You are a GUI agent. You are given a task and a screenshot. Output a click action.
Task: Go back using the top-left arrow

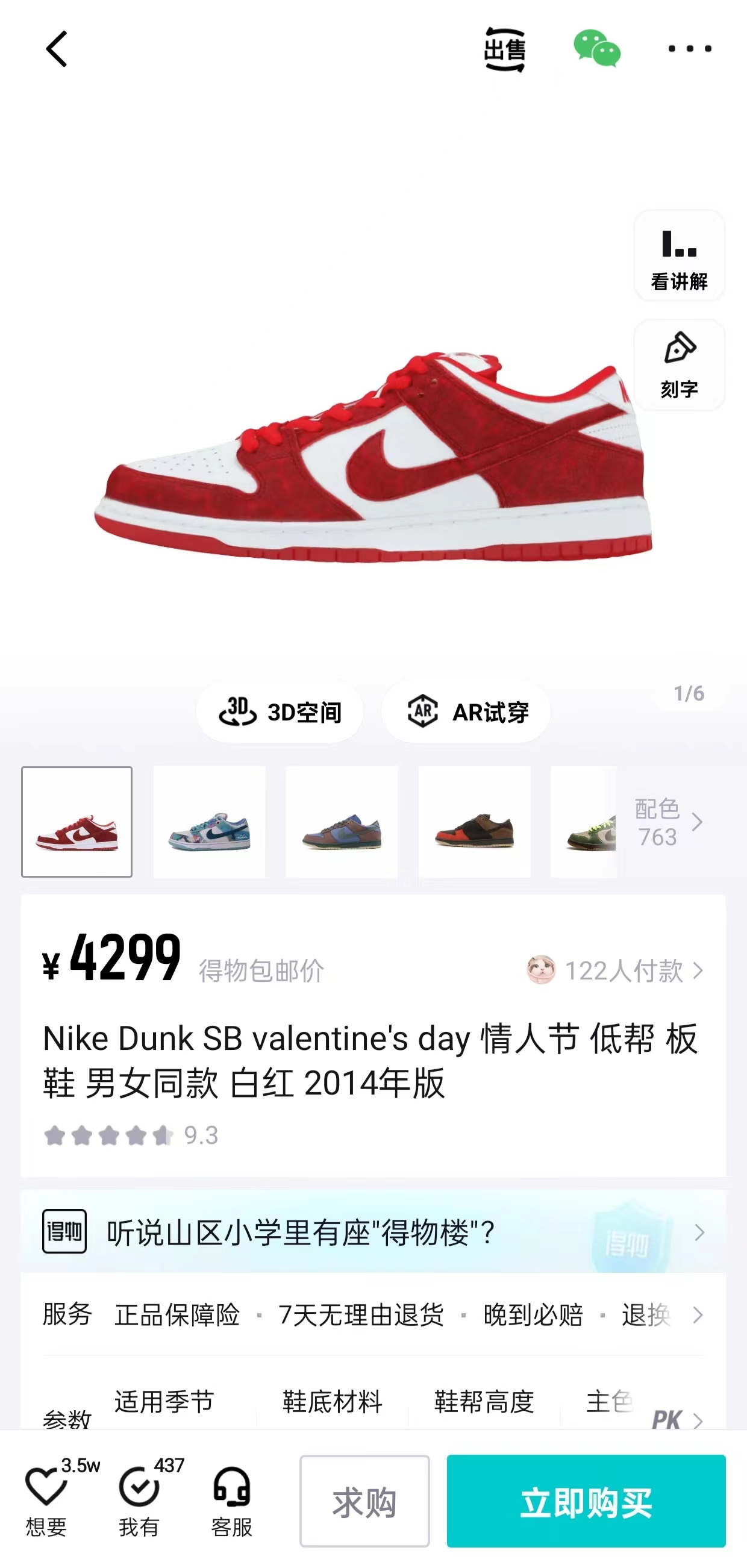click(57, 49)
